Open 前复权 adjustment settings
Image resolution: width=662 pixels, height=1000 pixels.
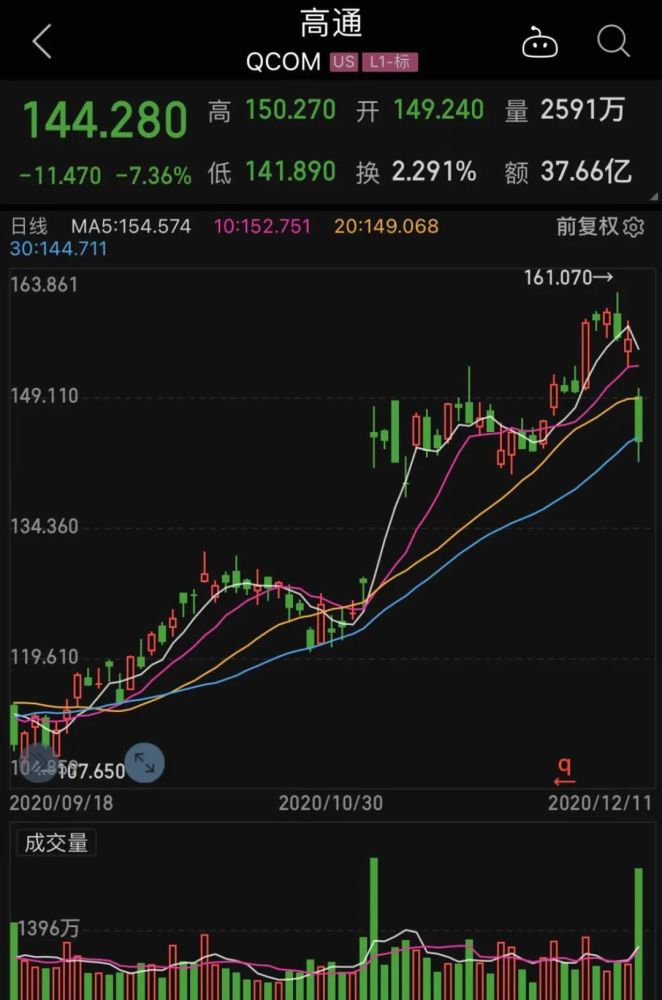(x=600, y=227)
